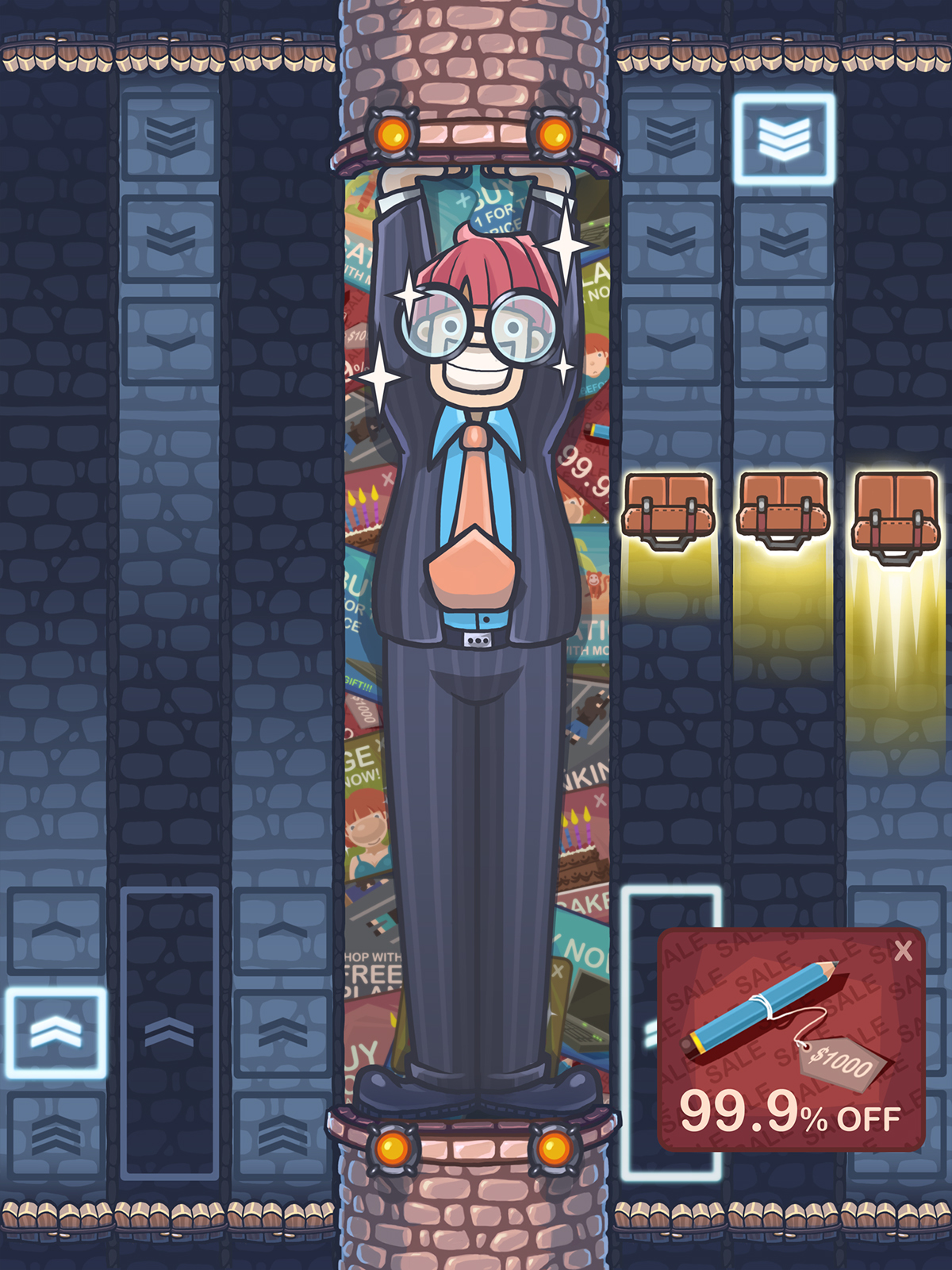Tap the glowing triple down-arrow tile
Viewport: 952px width, 1270px height.
coord(784,139)
